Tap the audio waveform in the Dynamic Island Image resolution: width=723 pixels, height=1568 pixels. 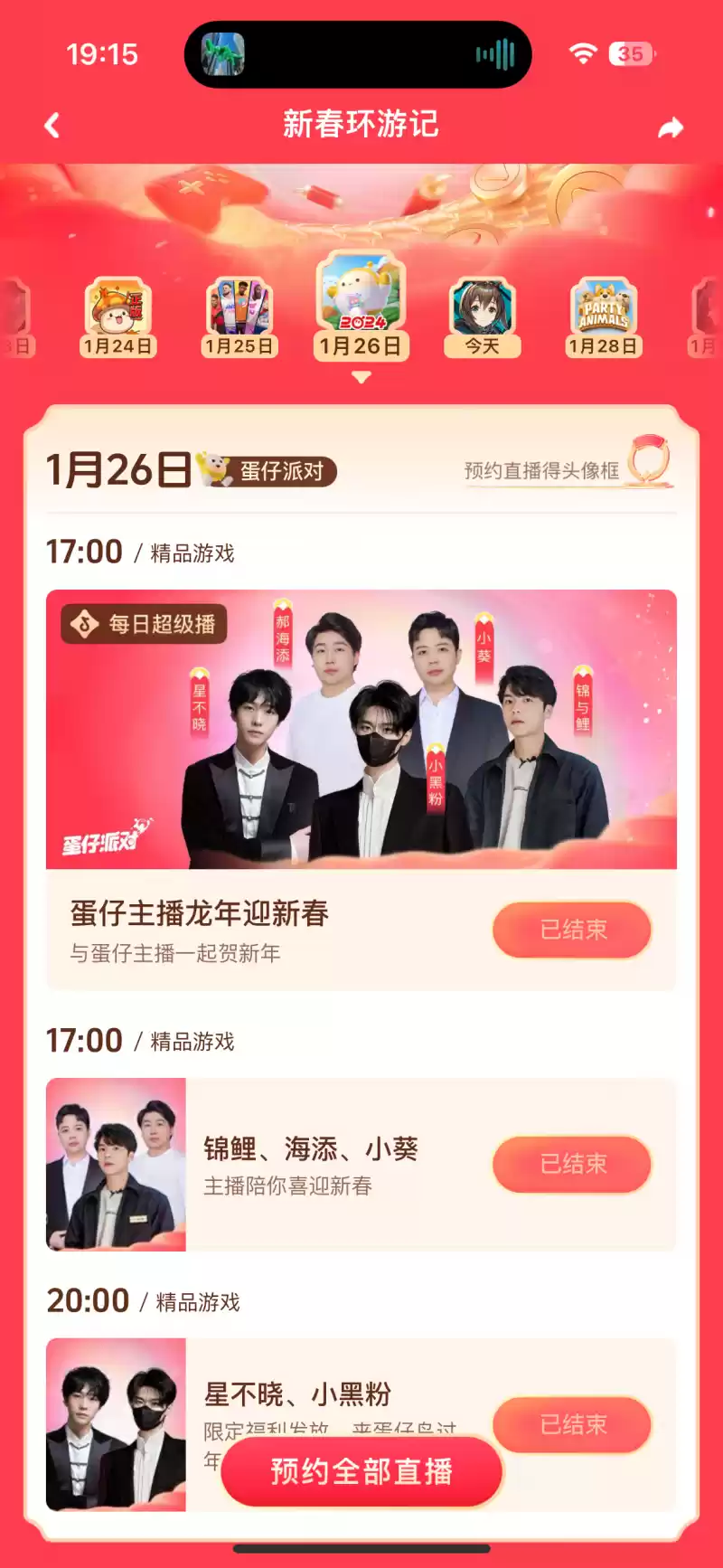[x=496, y=54]
